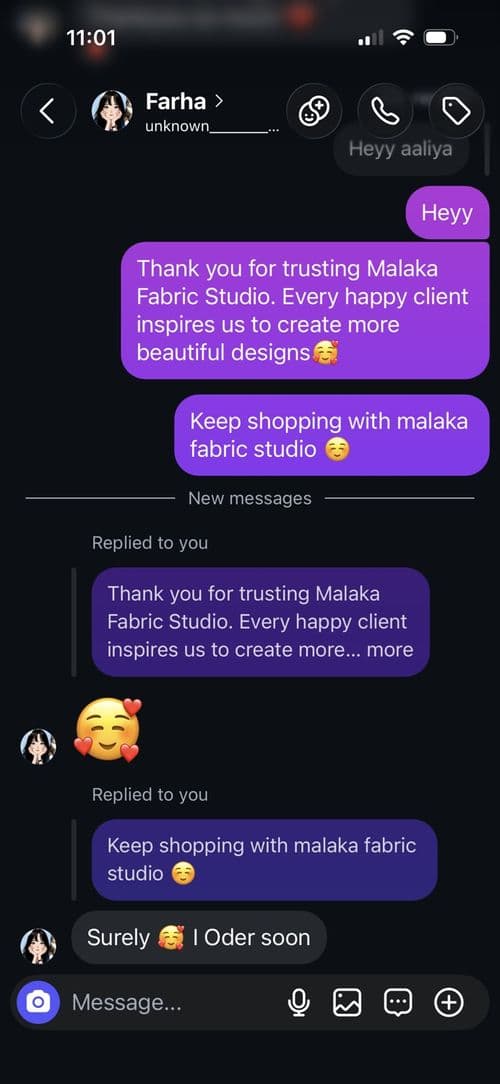
Task: Start a voice call with Farha
Action: 385,111
